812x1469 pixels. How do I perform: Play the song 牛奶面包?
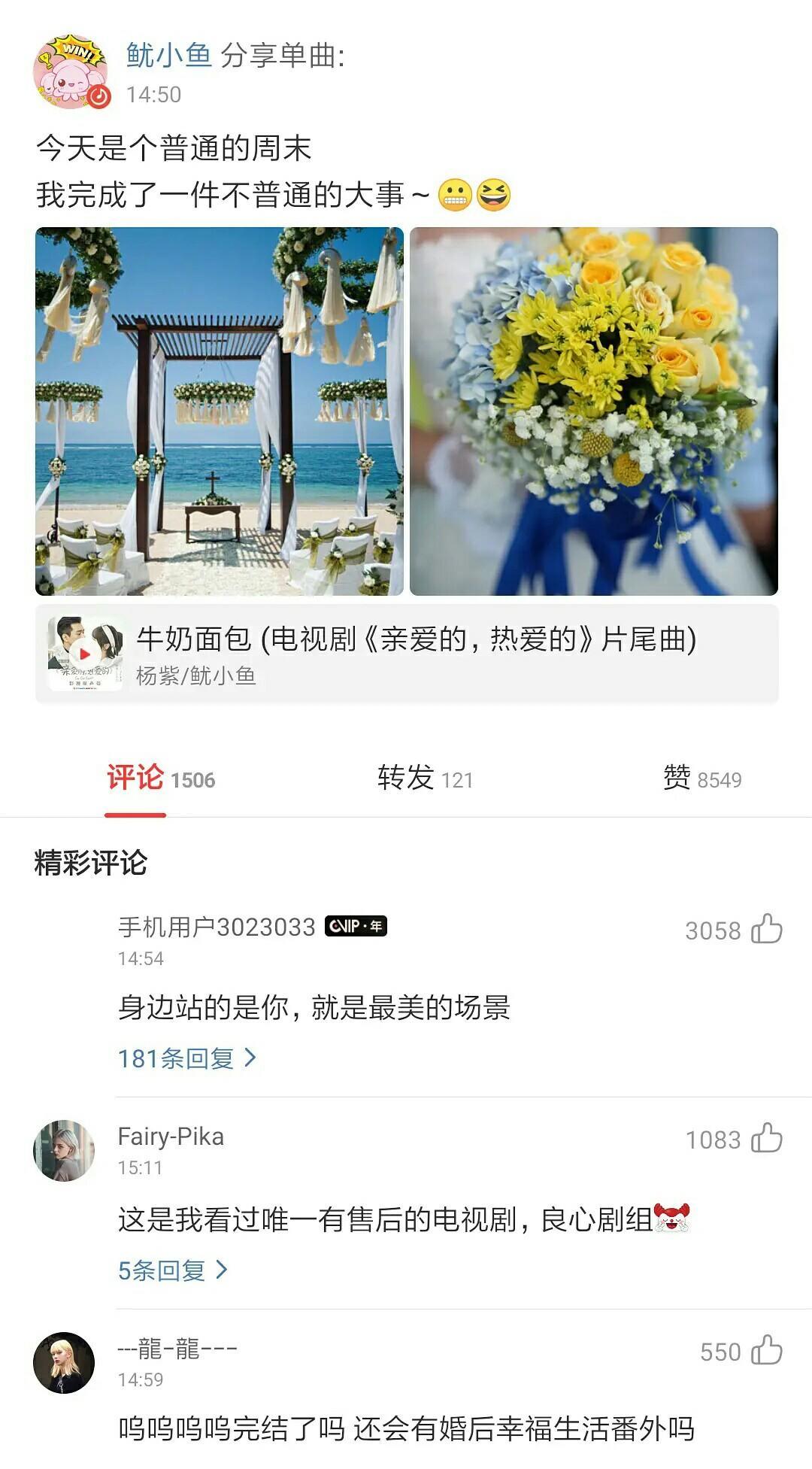point(85,654)
